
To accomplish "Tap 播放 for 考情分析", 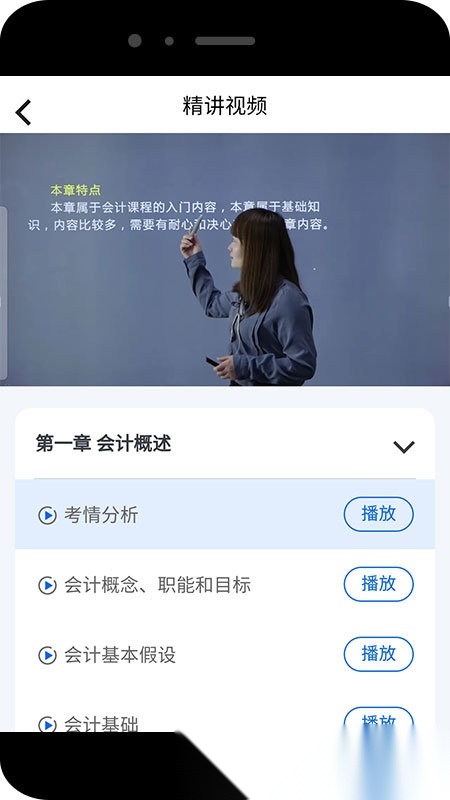I will [x=379, y=514].
